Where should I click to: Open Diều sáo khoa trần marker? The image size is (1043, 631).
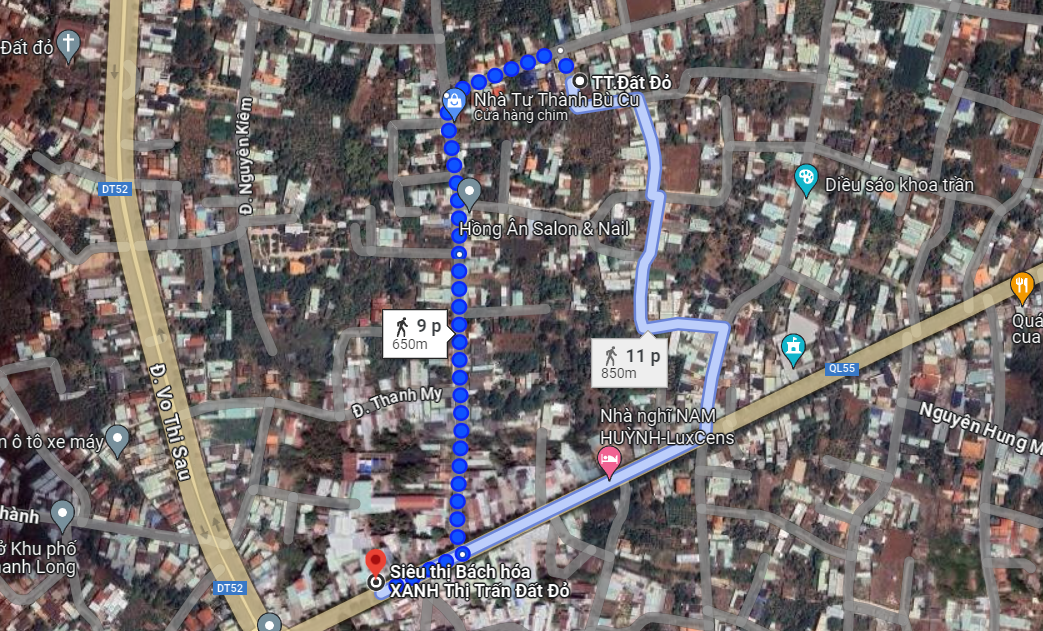[806, 179]
